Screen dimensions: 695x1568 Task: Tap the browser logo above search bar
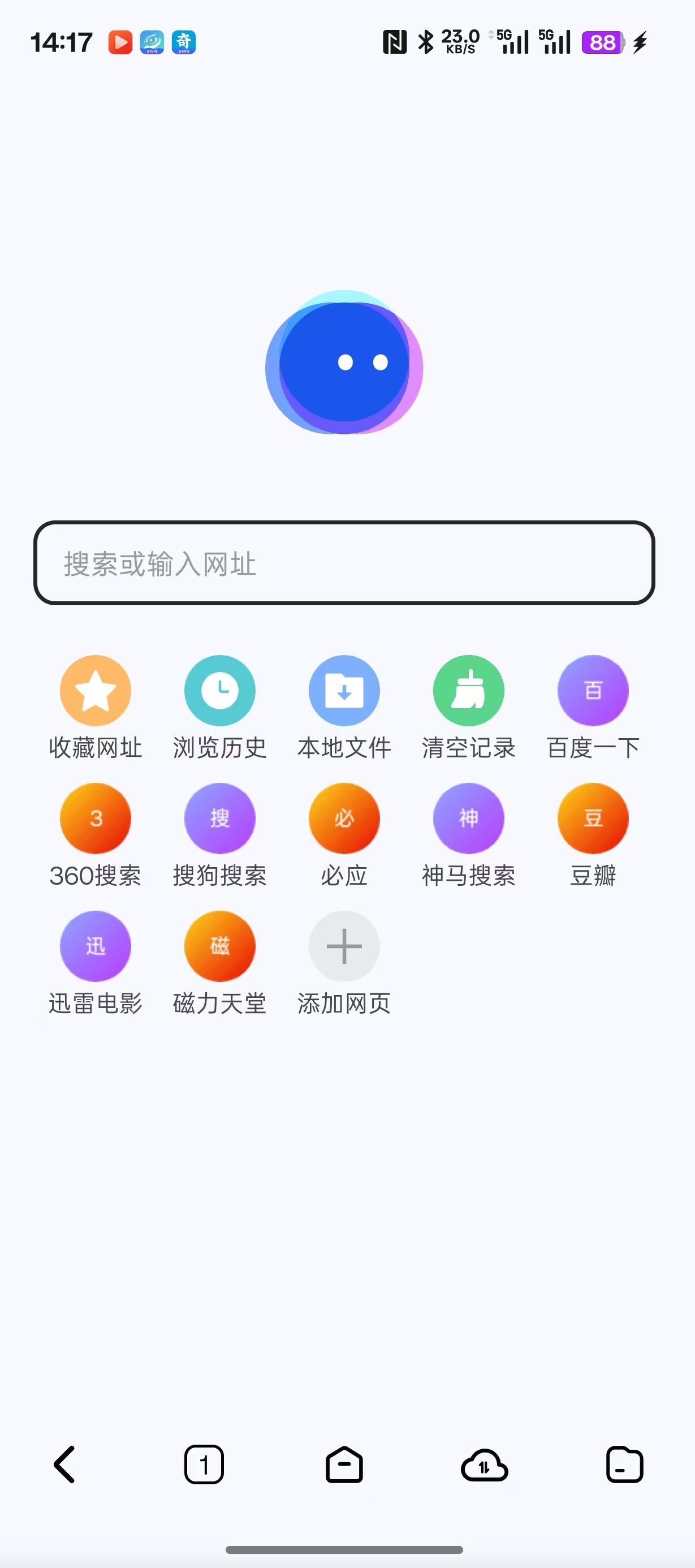(x=344, y=362)
